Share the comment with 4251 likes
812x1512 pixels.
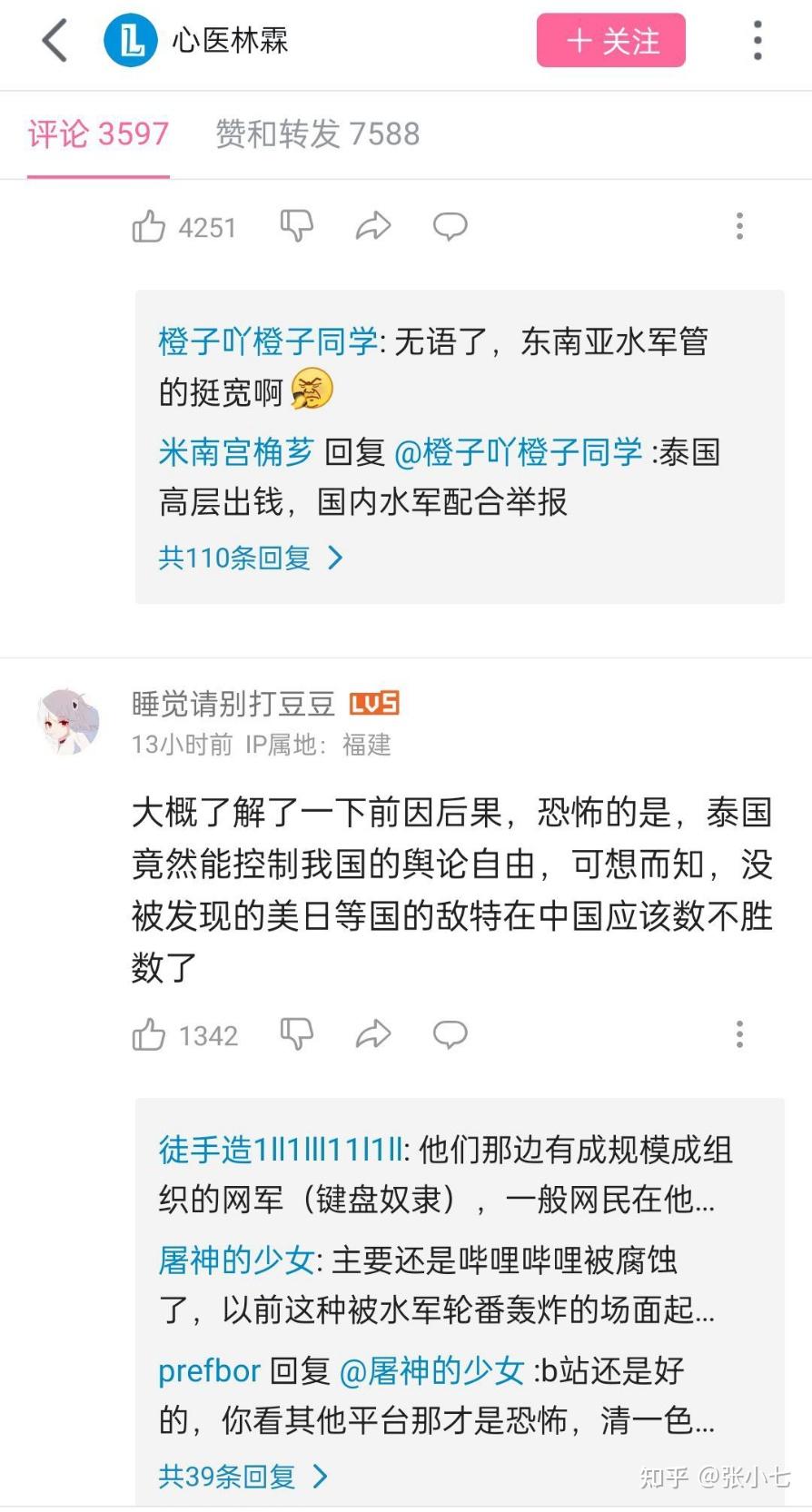coord(372,226)
